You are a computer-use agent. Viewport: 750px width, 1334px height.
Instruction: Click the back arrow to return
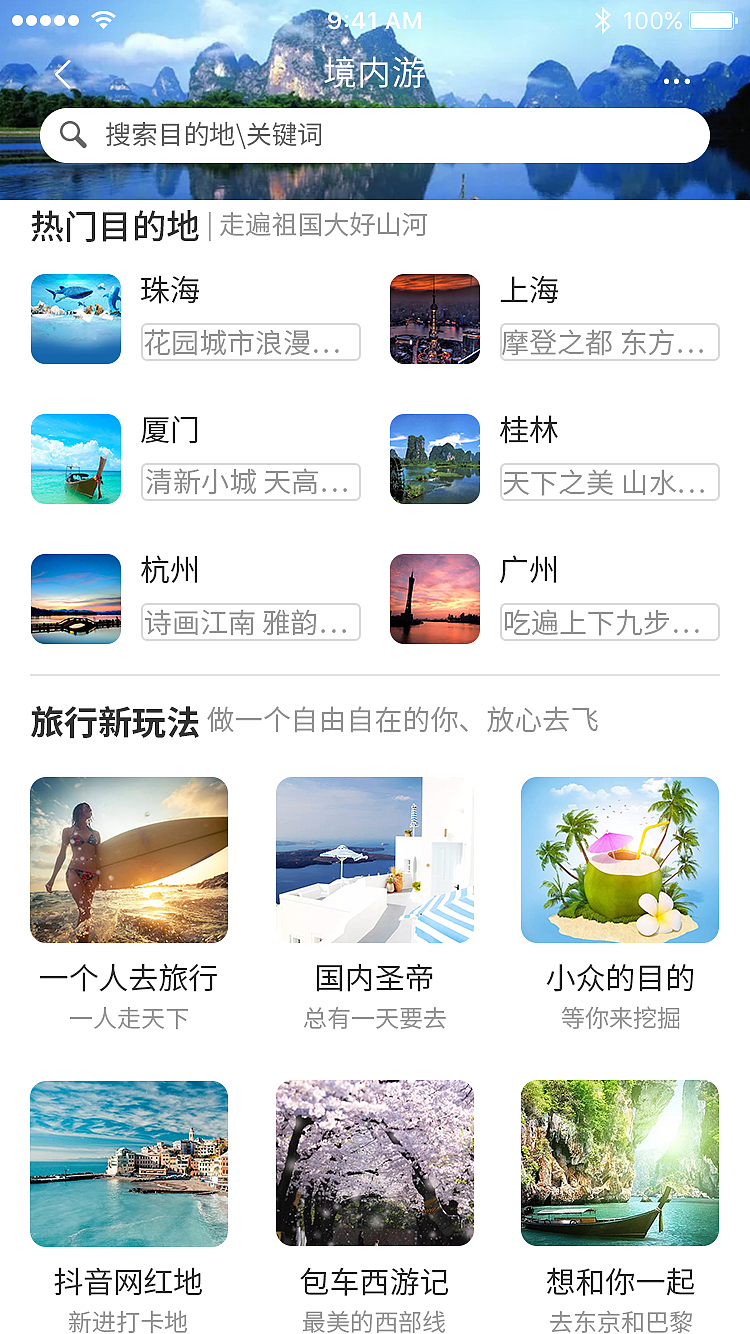tap(62, 75)
